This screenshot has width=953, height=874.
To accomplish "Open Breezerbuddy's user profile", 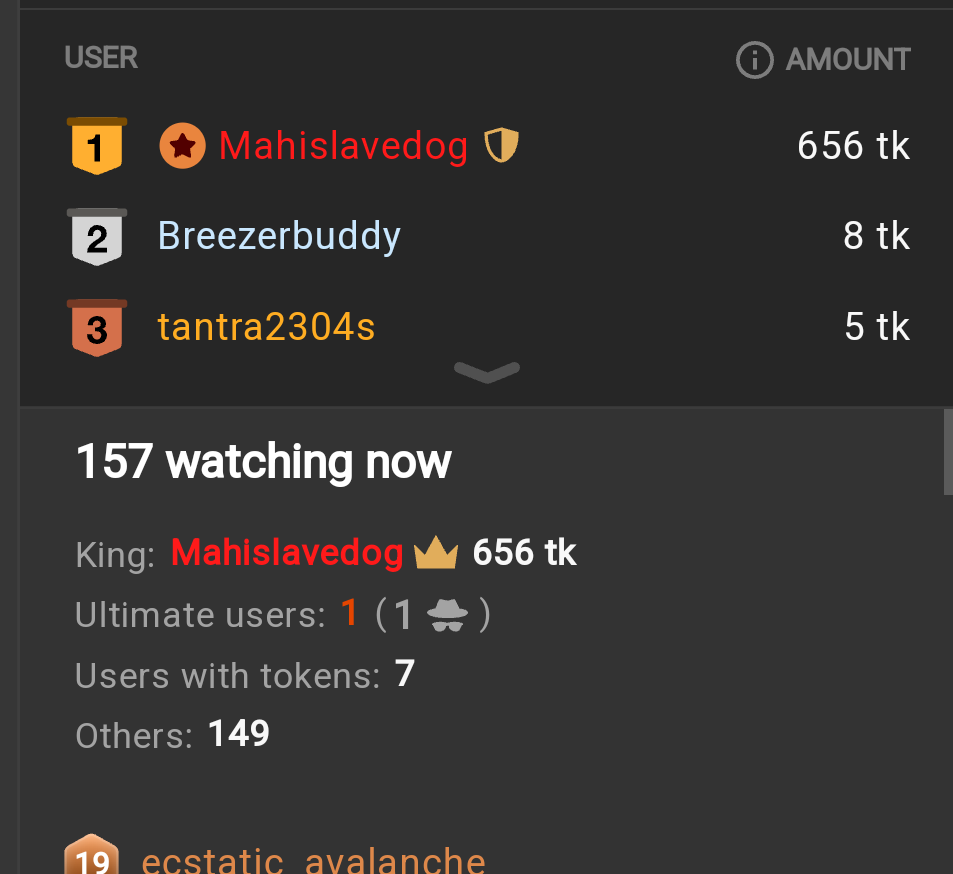I will click(279, 237).
